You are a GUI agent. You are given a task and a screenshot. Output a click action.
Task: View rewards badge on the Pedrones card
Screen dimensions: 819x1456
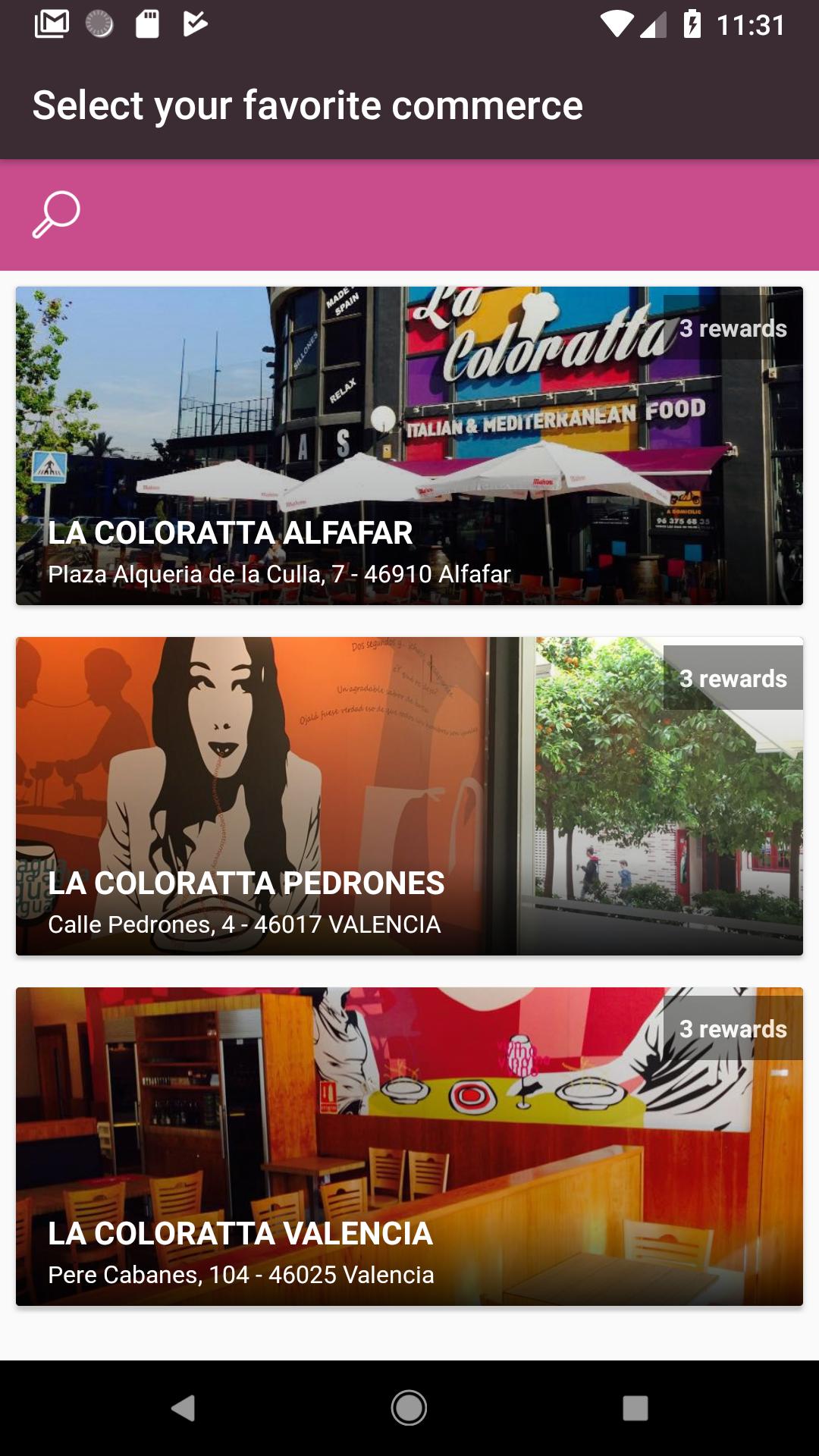(x=732, y=679)
